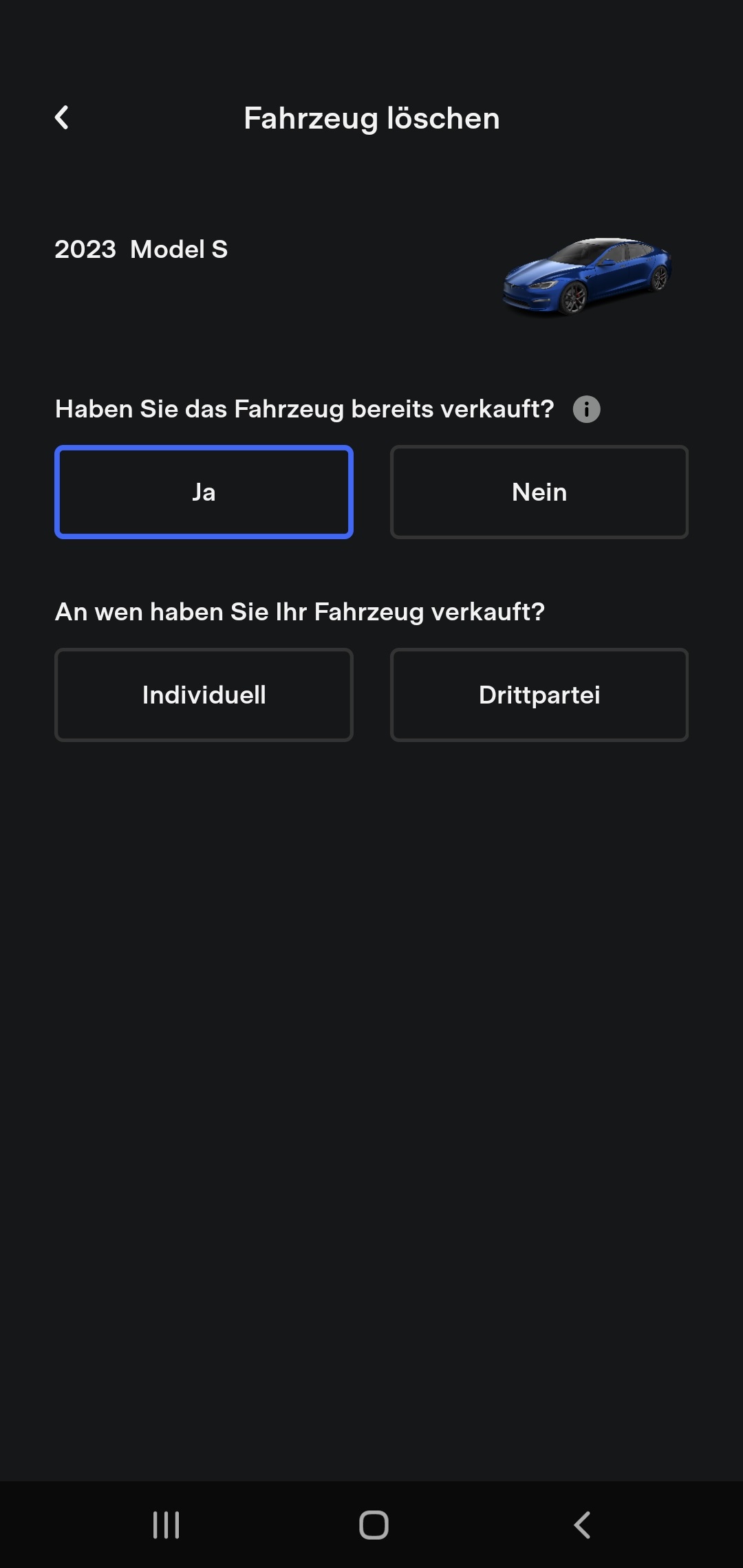Choose Nein for vehicle sold question

pyautogui.click(x=539, y=492)
